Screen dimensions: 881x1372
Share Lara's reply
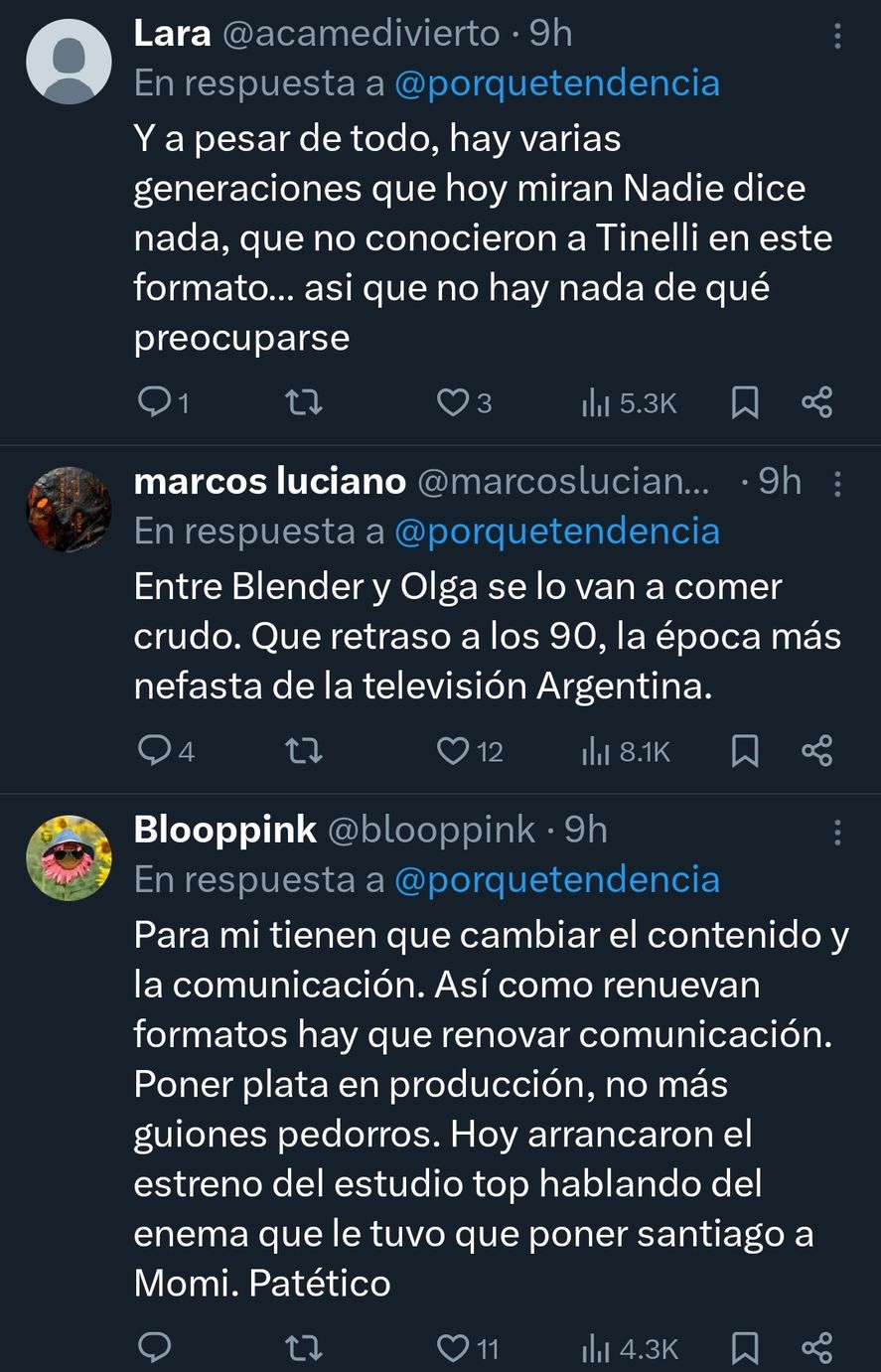816,402
